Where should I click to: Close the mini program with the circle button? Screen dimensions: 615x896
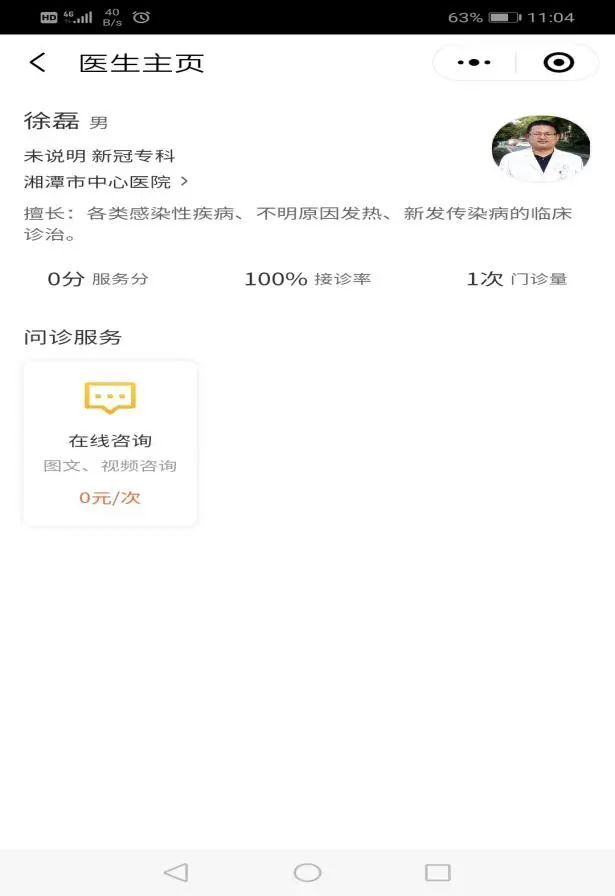[558, 63]
